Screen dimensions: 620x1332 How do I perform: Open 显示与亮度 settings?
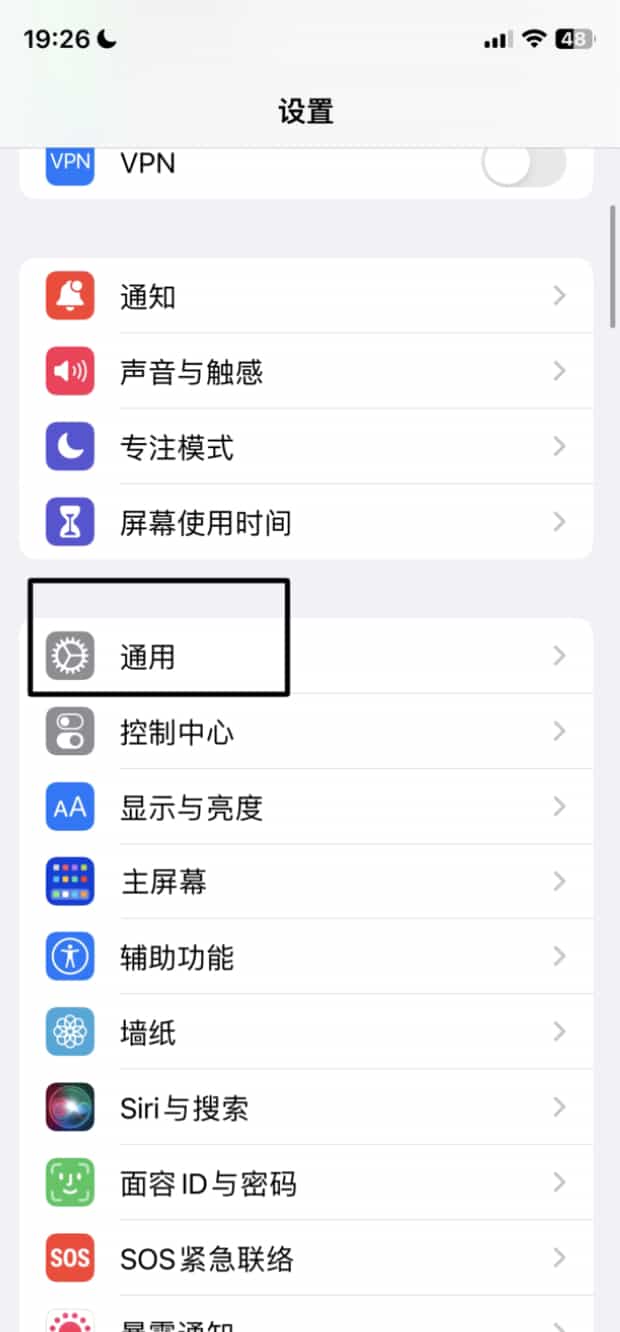(x=306, y=806)
